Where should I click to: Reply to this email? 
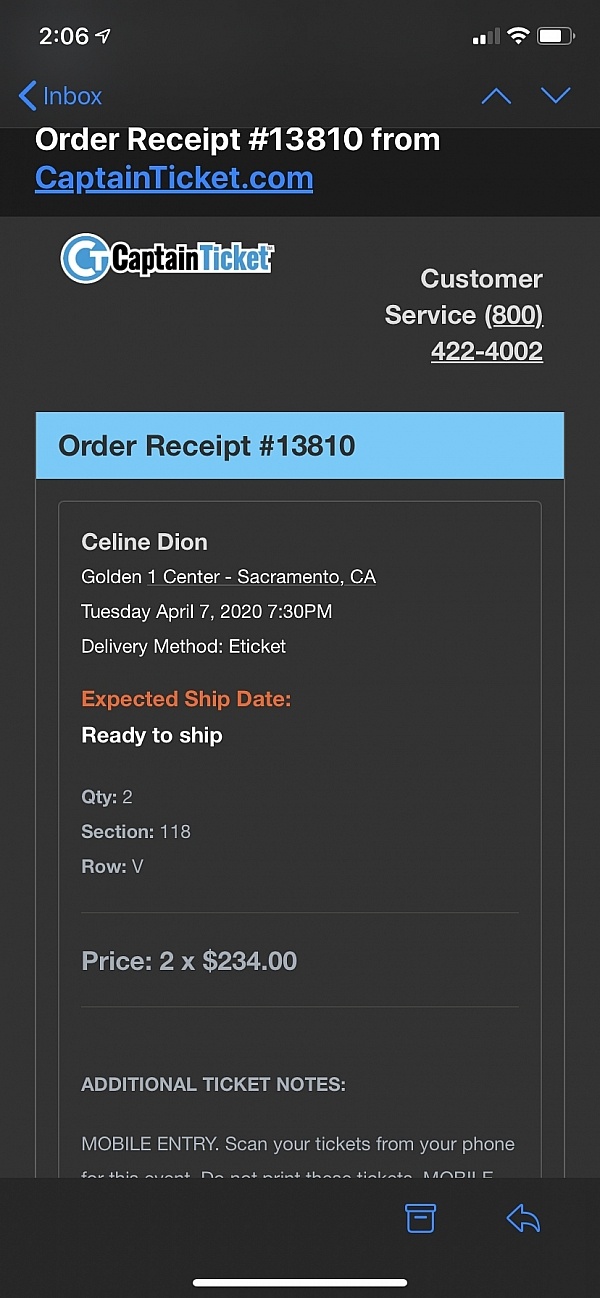523,1218
